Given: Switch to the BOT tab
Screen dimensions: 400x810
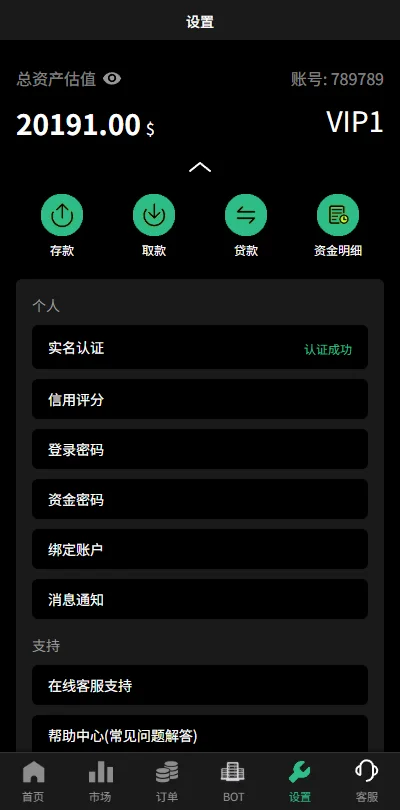Looking at the screenshot, I should coord(233,782).
